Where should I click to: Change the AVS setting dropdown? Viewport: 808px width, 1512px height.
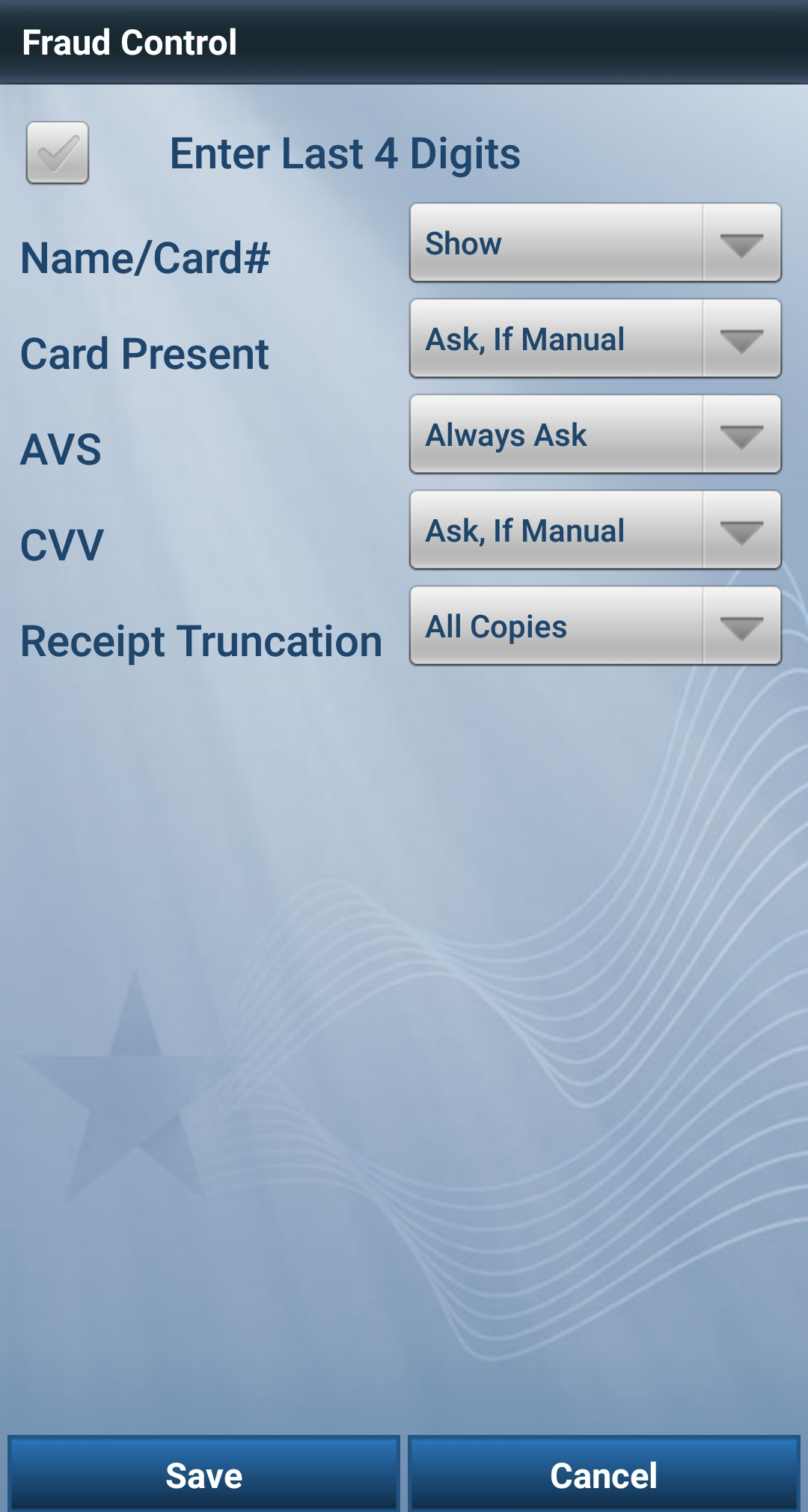tap(595, 435)
